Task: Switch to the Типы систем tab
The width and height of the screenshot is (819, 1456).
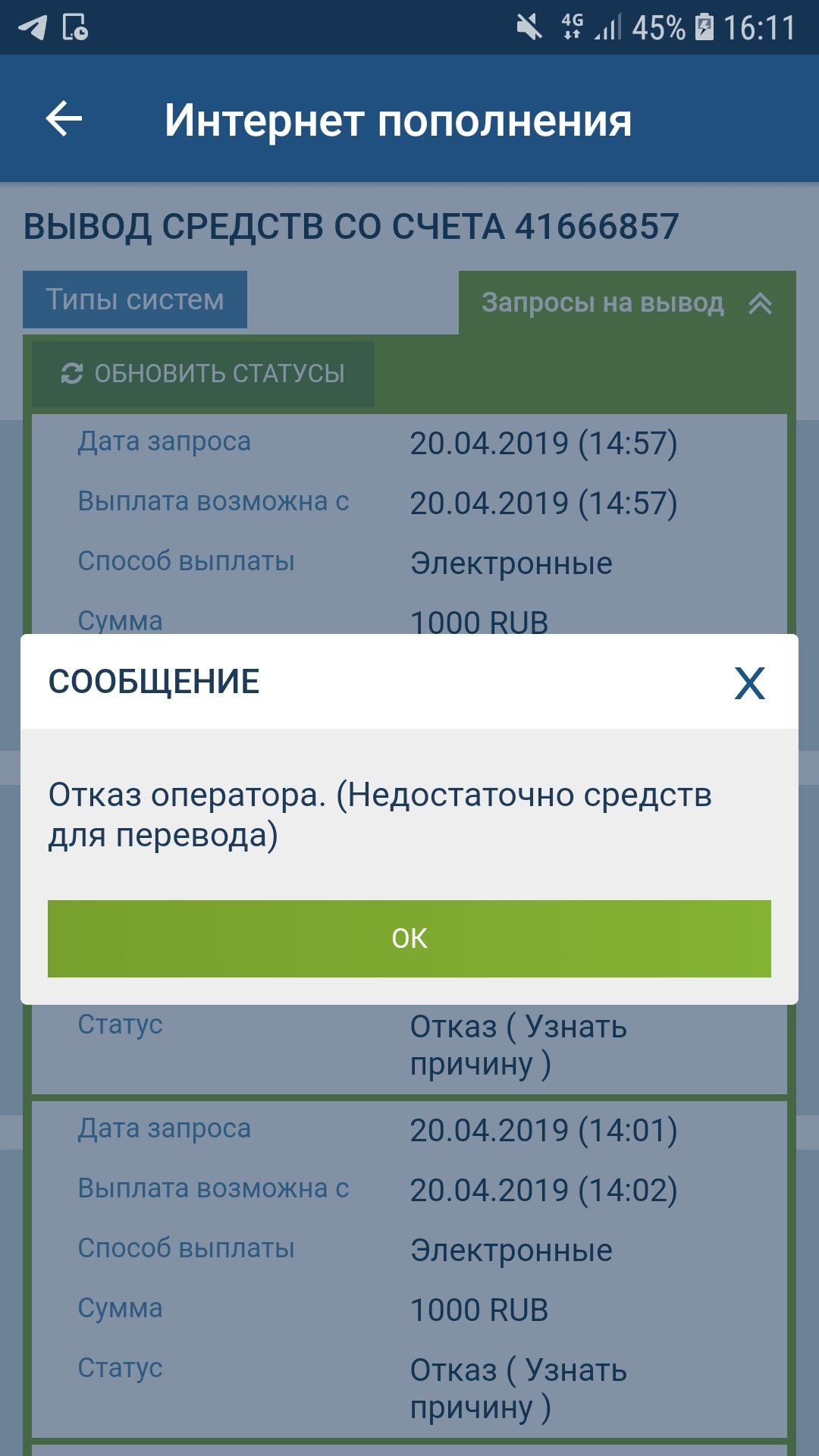Action: pyautogui.click(x=135, y=300)
